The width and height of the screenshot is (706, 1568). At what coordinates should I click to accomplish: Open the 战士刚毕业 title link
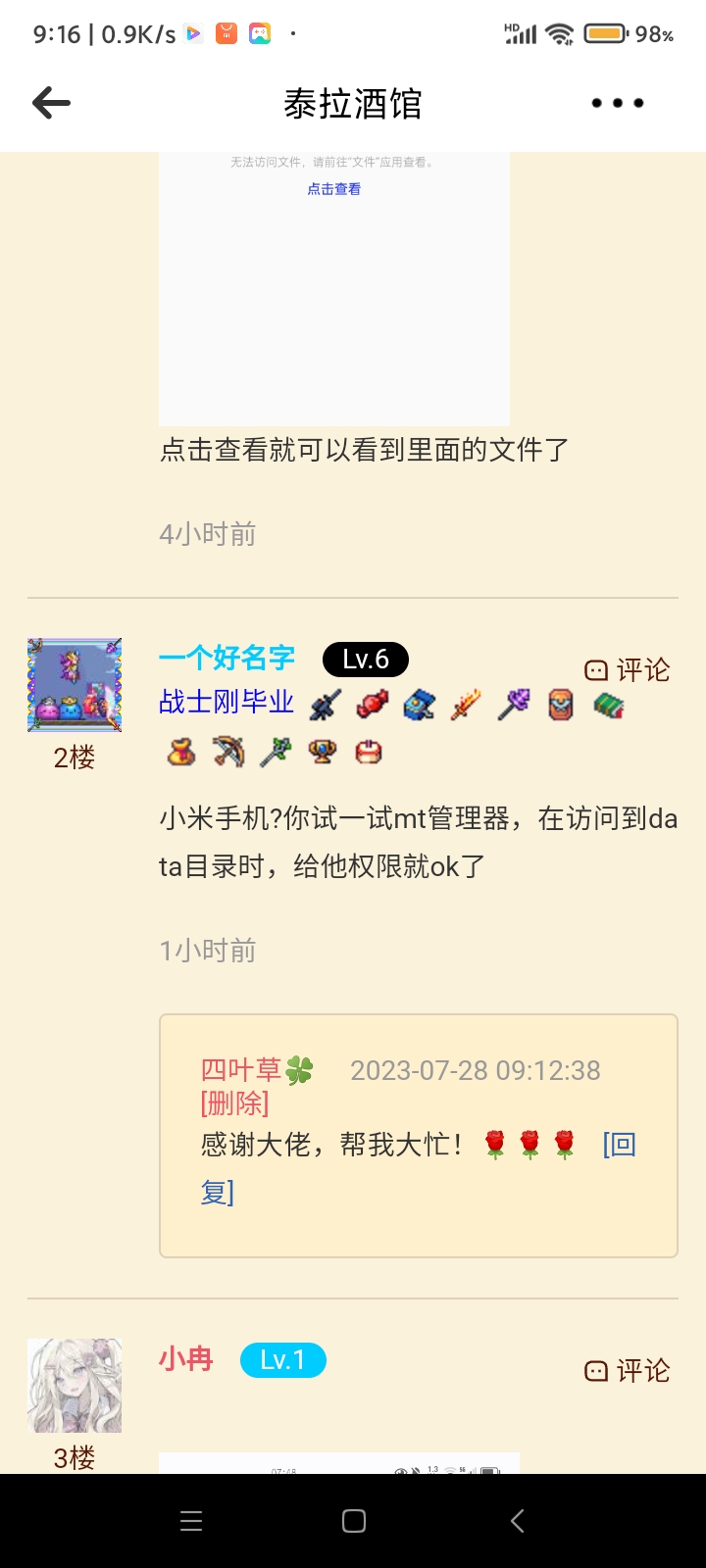point(227,702)
